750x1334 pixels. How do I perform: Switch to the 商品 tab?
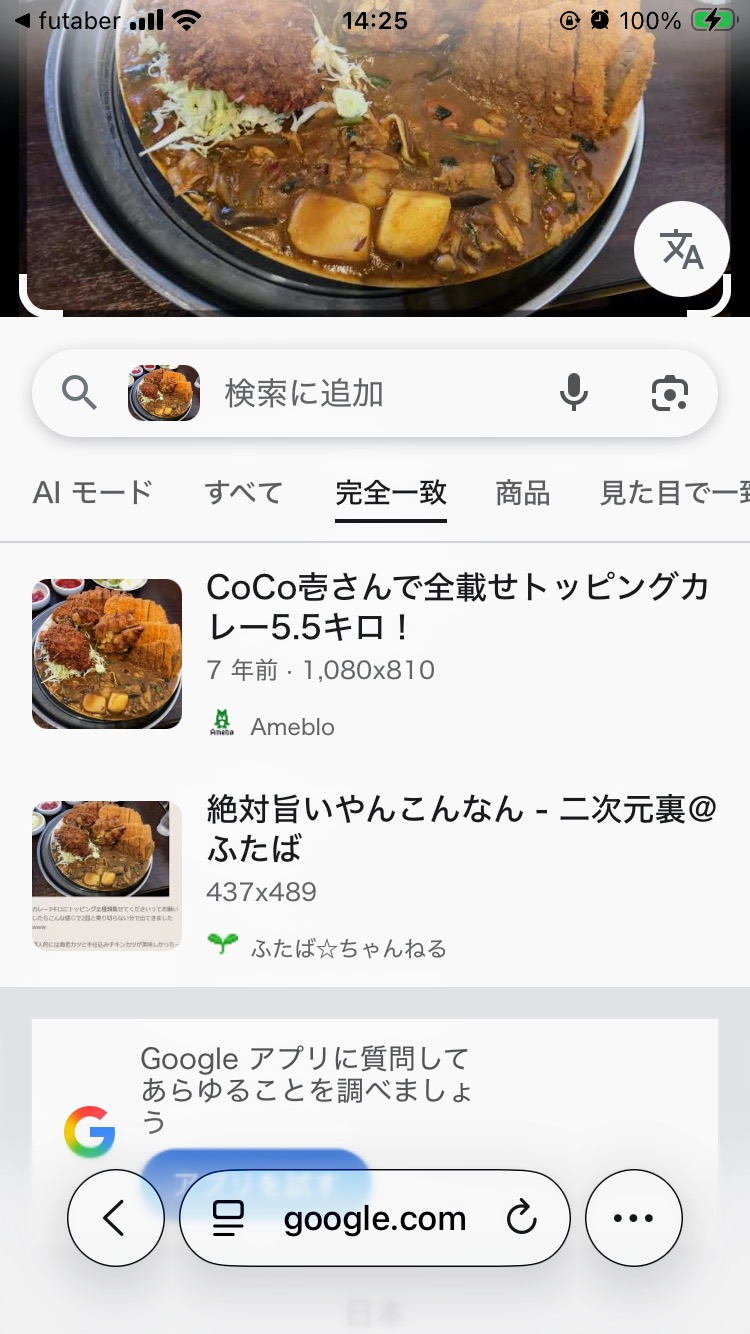pyautogui.click(x=523, y=492)
